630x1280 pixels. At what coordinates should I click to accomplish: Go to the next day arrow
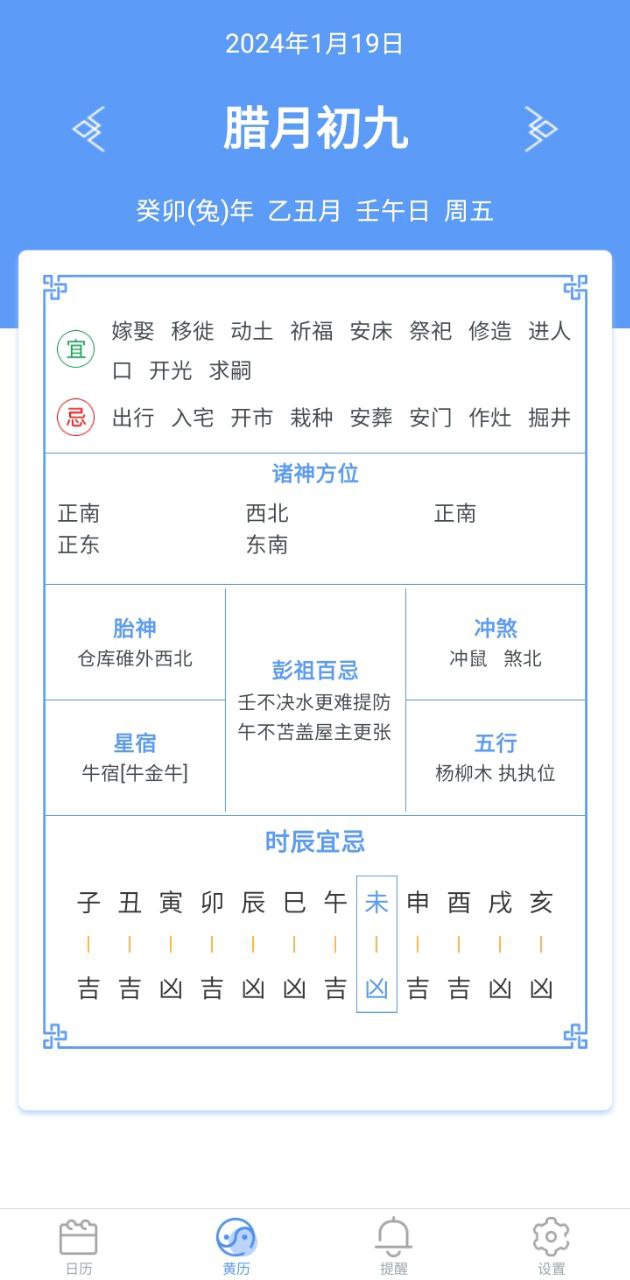pyautogui.click(x=541, y=129)
